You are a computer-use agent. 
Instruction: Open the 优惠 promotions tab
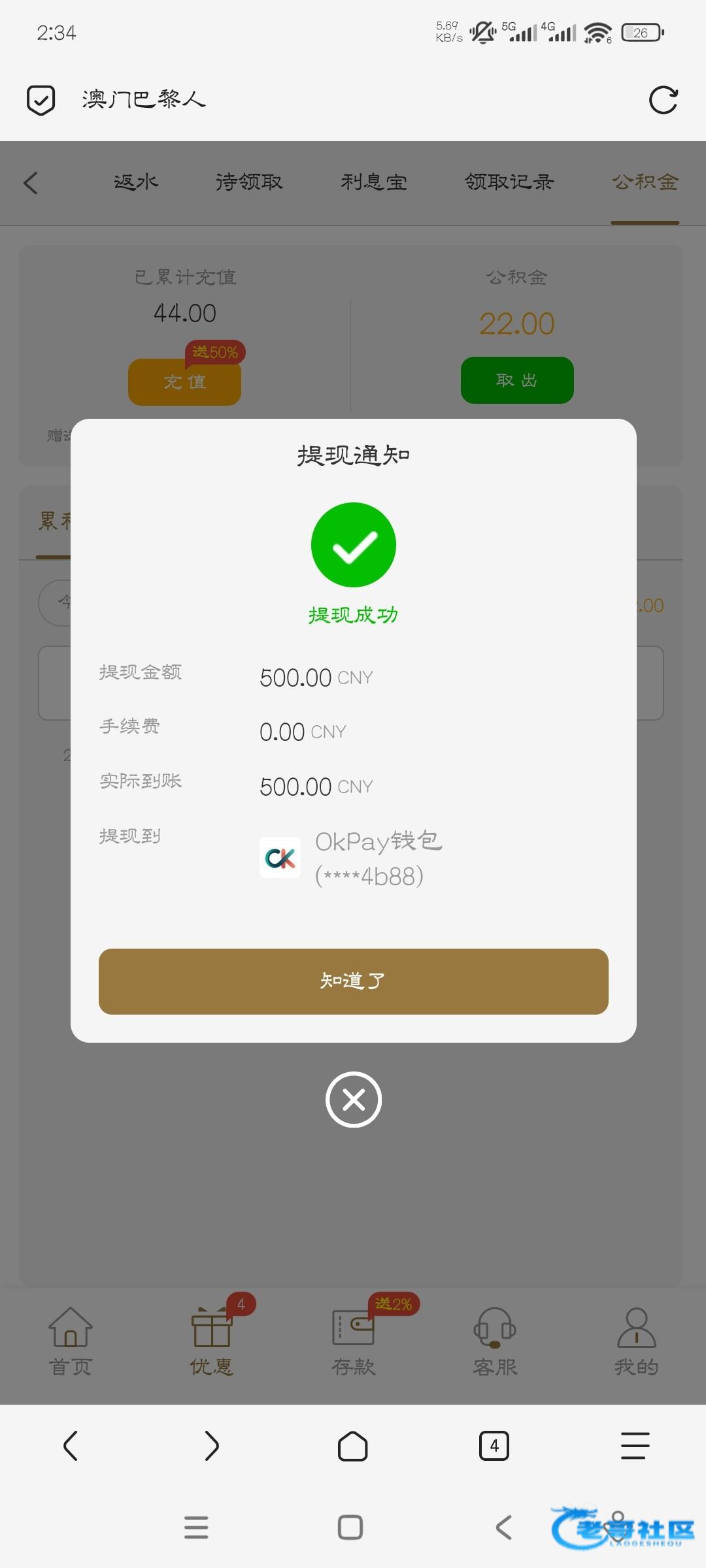pyautogui.click(x=212, y=1341)
